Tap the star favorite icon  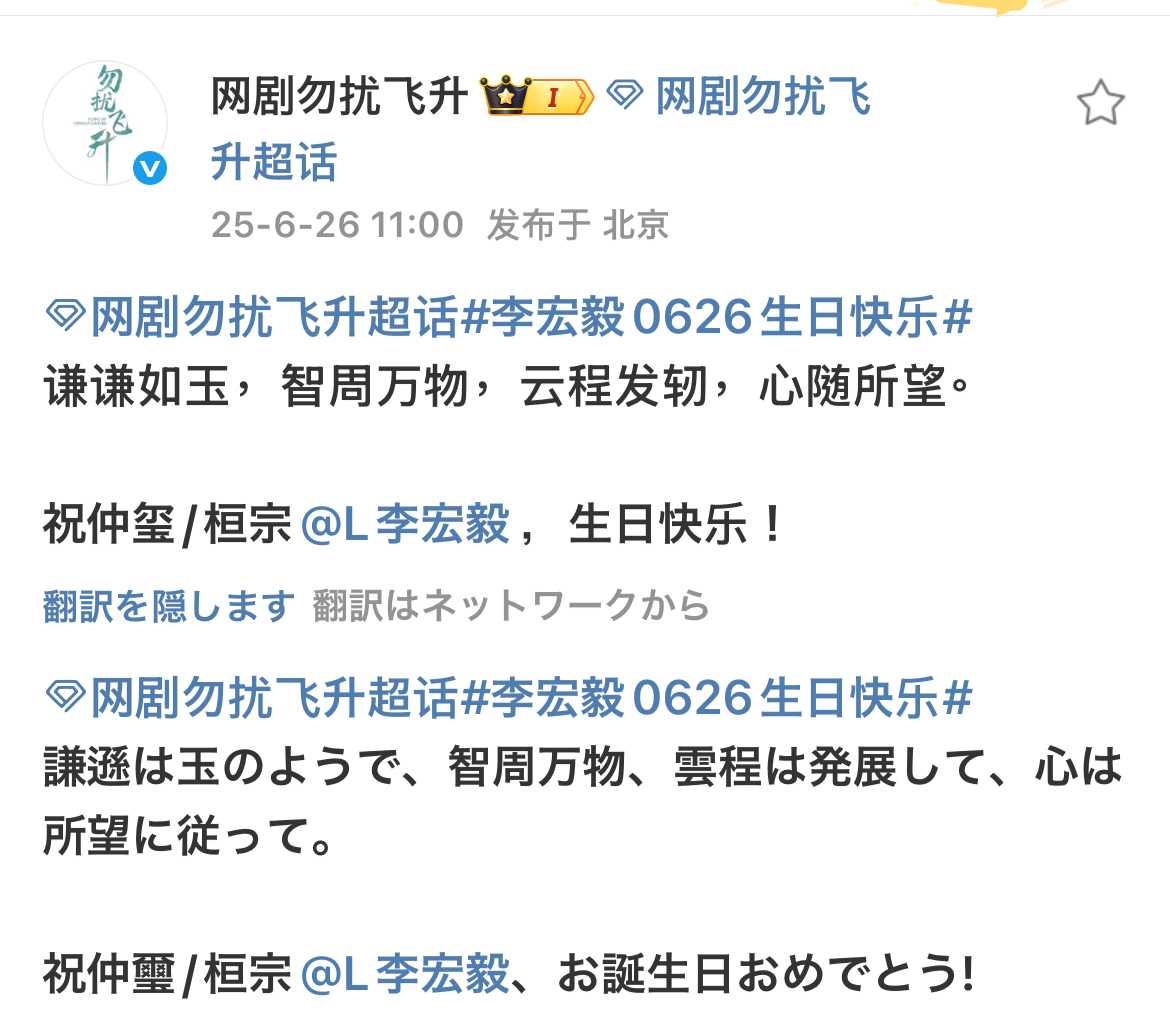point(1100,104)
